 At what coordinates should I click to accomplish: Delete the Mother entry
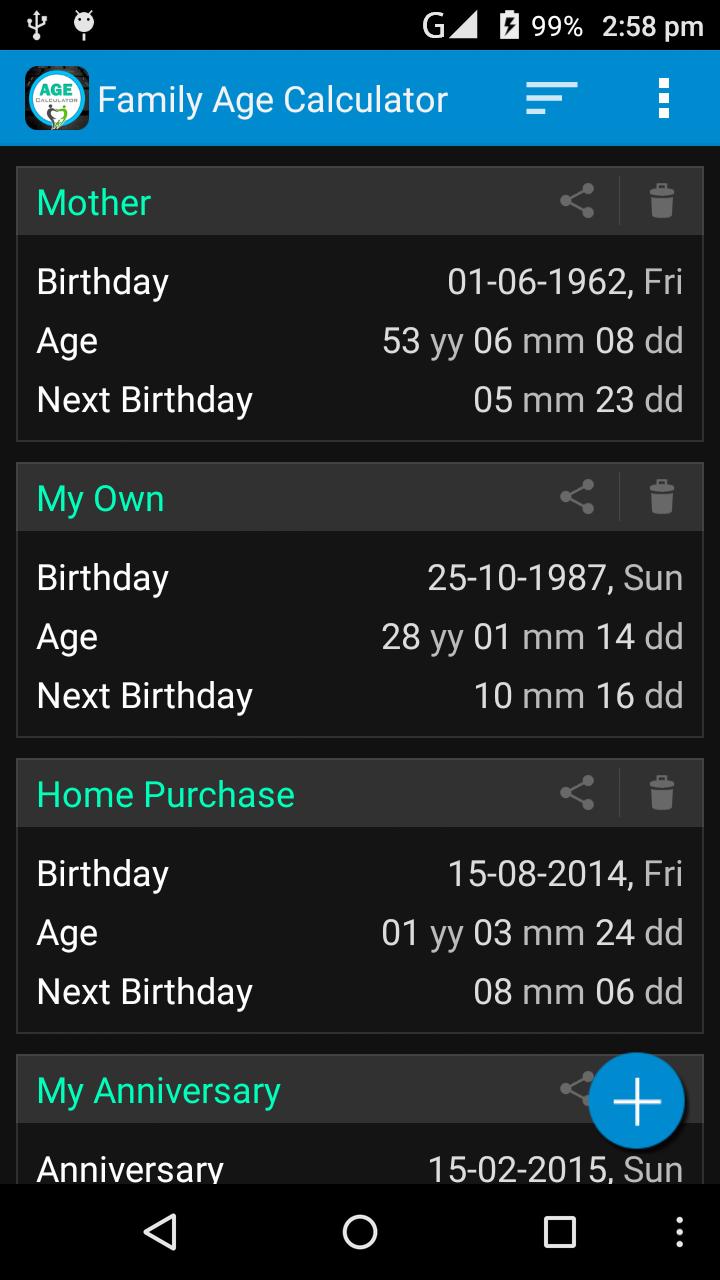point(661,200)
